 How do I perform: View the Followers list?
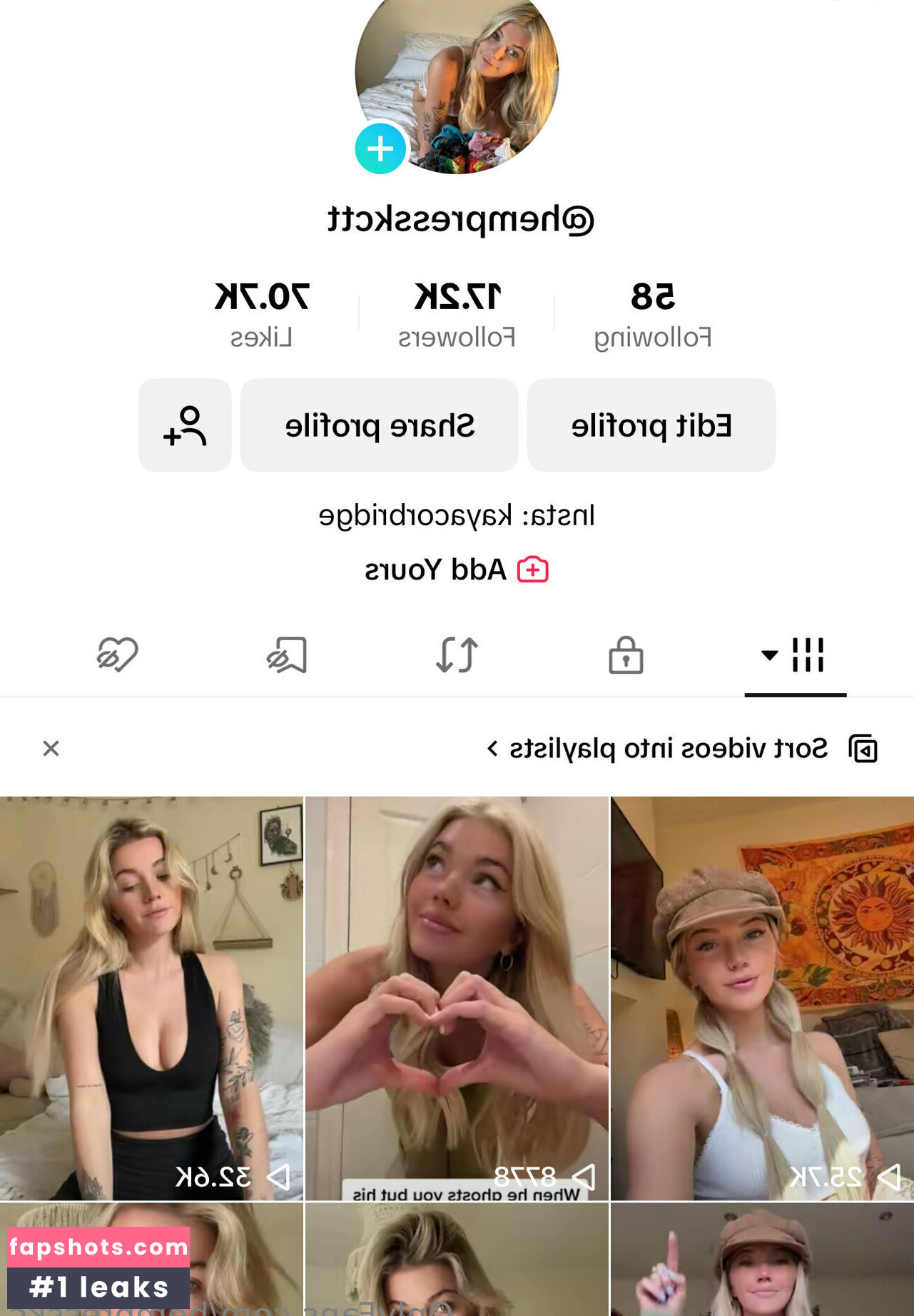(457, 314)
